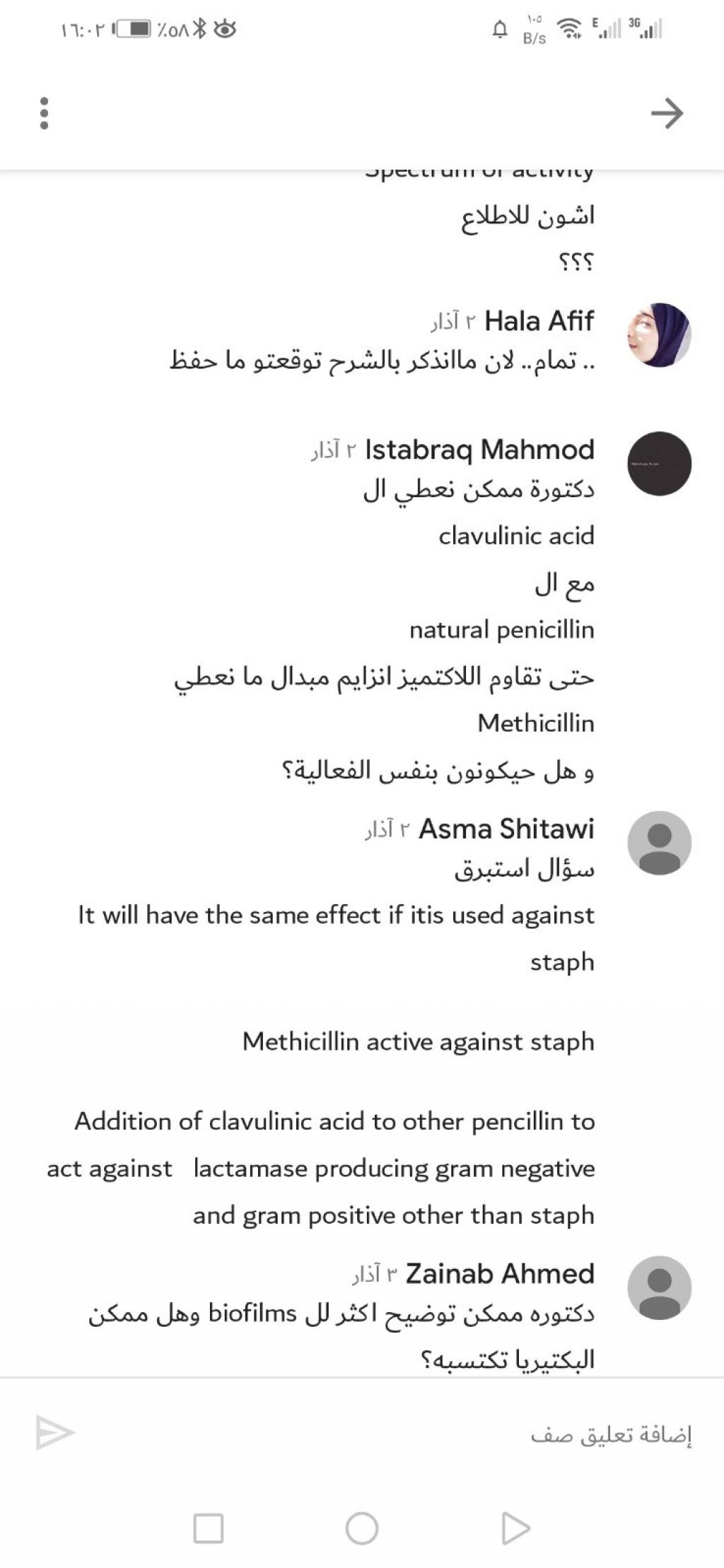The height and width of the screenshot is (1568, 724).
Task: Open Istabraq Mahmod's avatar
Action: 659,464
